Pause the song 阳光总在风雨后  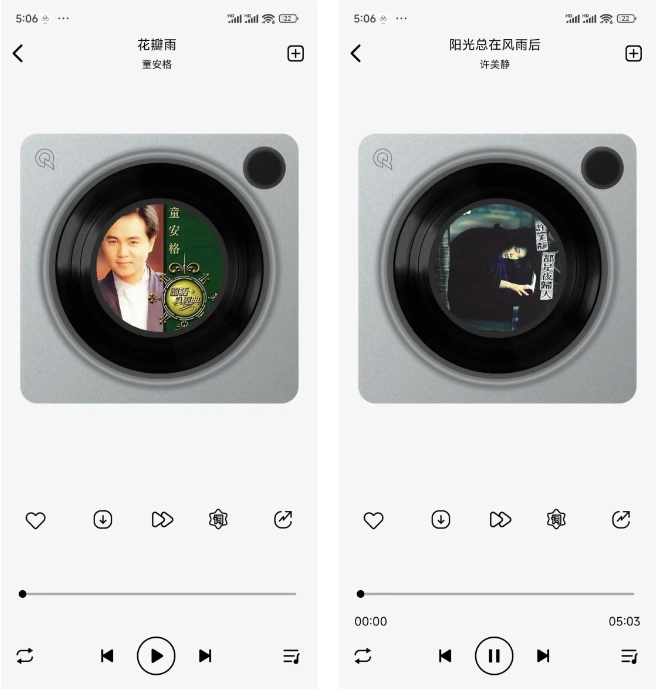click(x=494, y=656)
